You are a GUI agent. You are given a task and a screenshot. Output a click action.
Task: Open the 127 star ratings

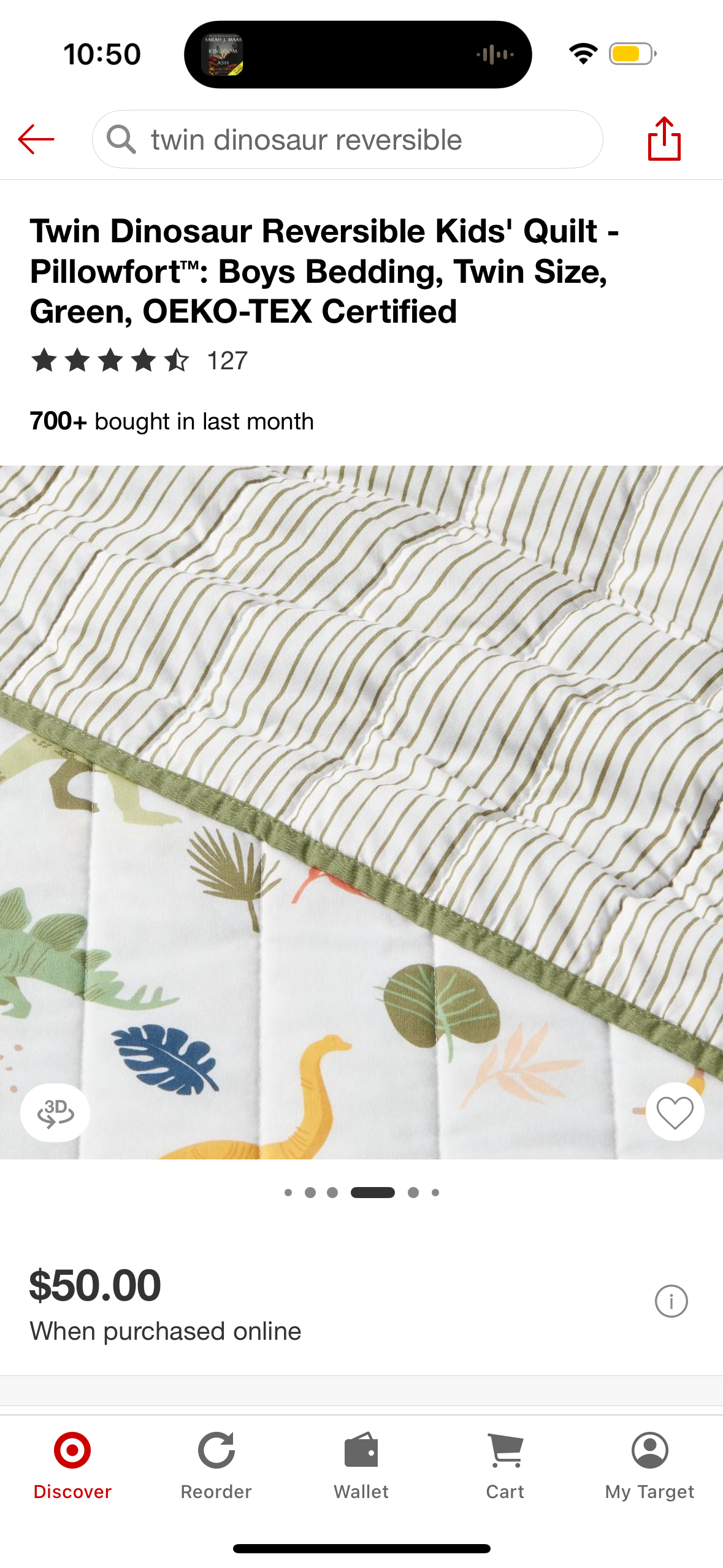(140, 361)
